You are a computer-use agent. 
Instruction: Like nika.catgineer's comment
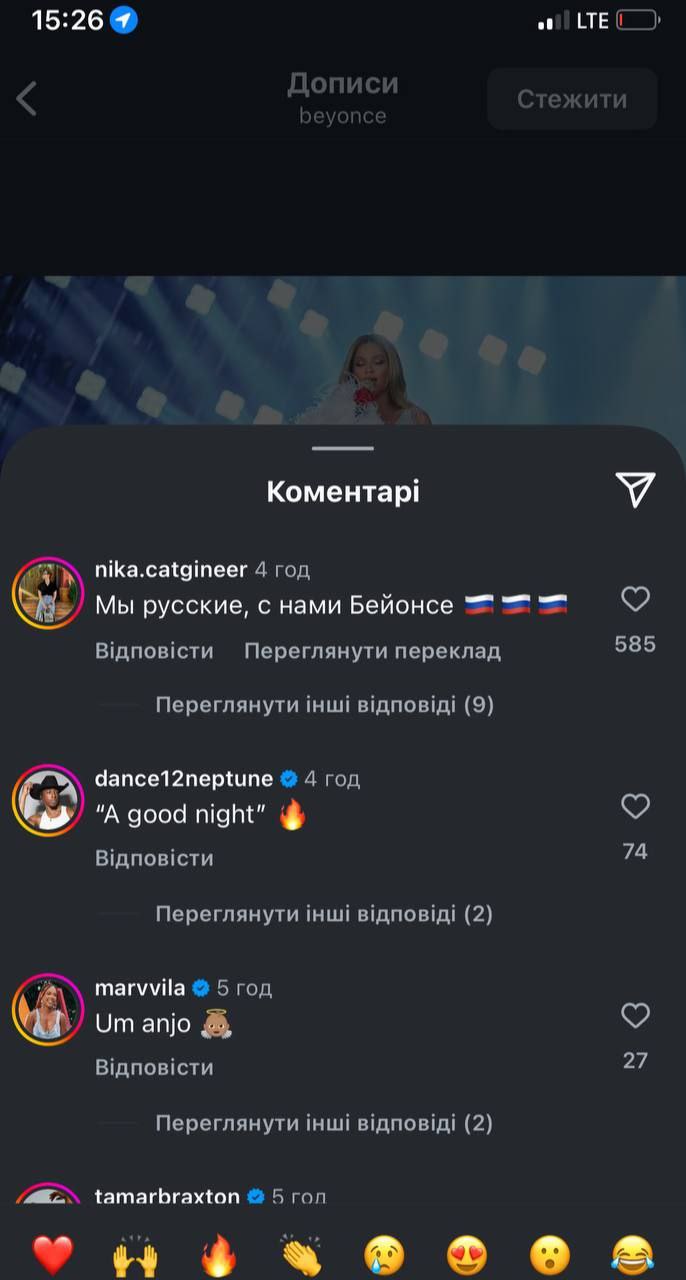click(635, 599)
